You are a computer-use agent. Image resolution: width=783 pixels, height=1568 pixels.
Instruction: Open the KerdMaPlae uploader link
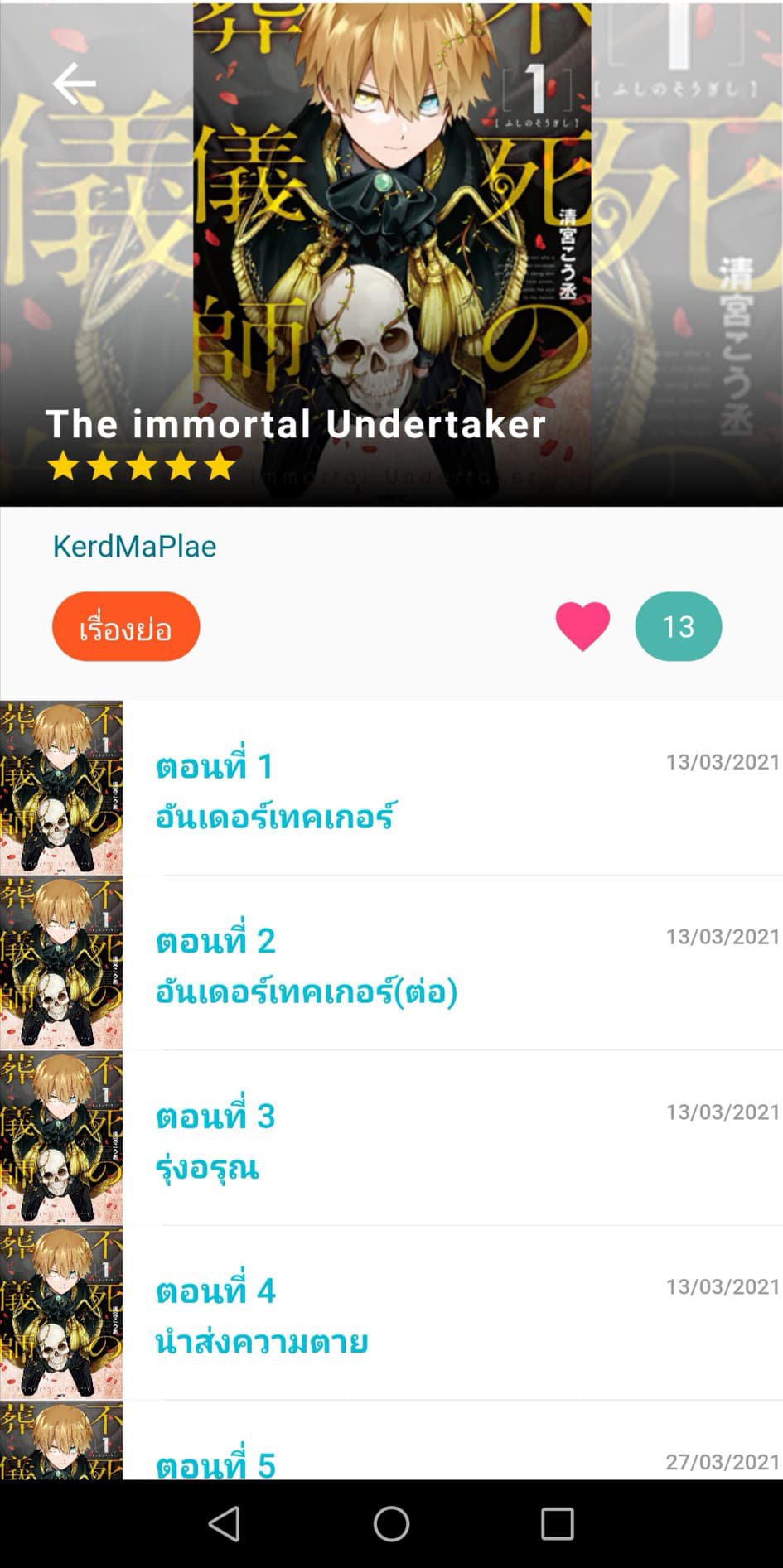[134, 547]
